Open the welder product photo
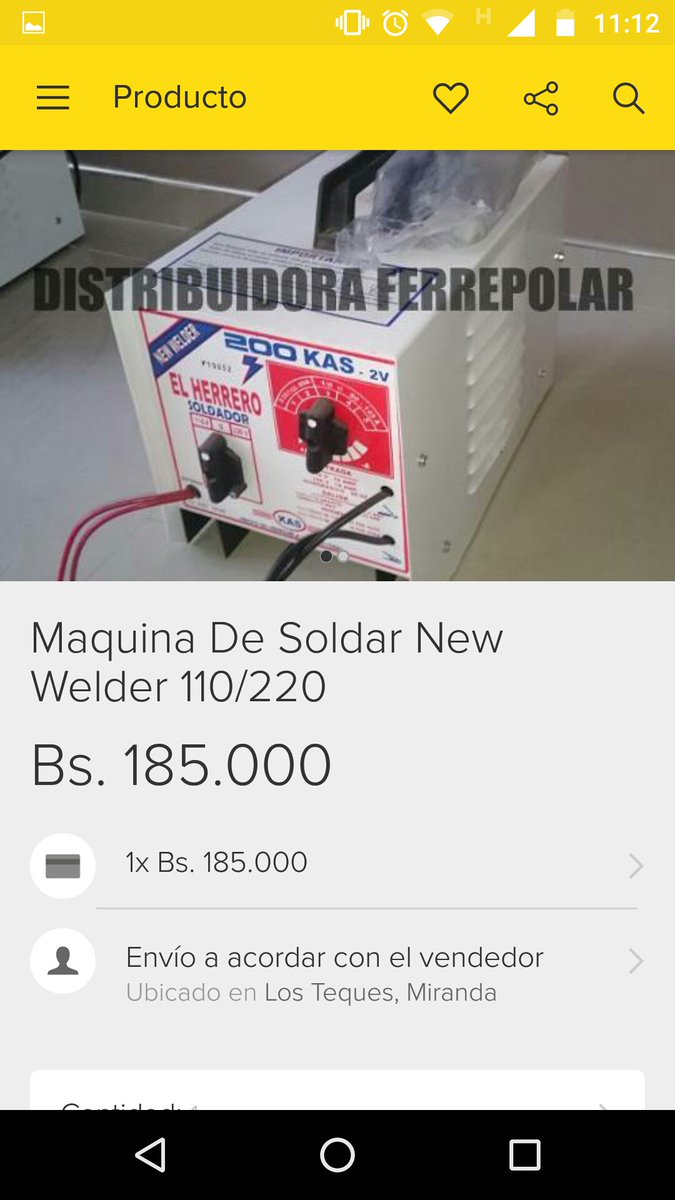The image size is (675, 1200). click(337, 365)
